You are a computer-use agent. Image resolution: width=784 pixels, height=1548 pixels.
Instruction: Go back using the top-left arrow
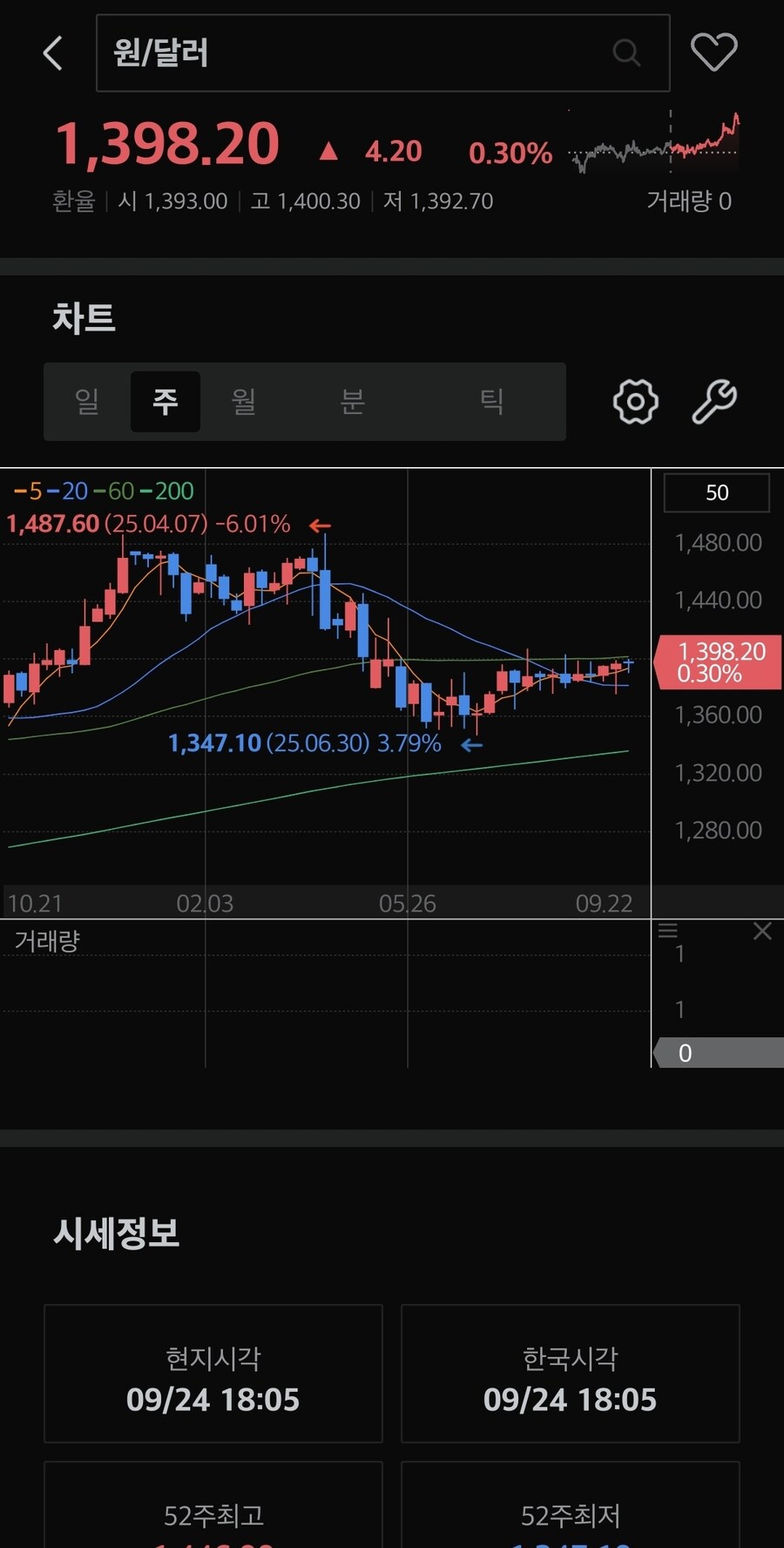tap(54, 53)
